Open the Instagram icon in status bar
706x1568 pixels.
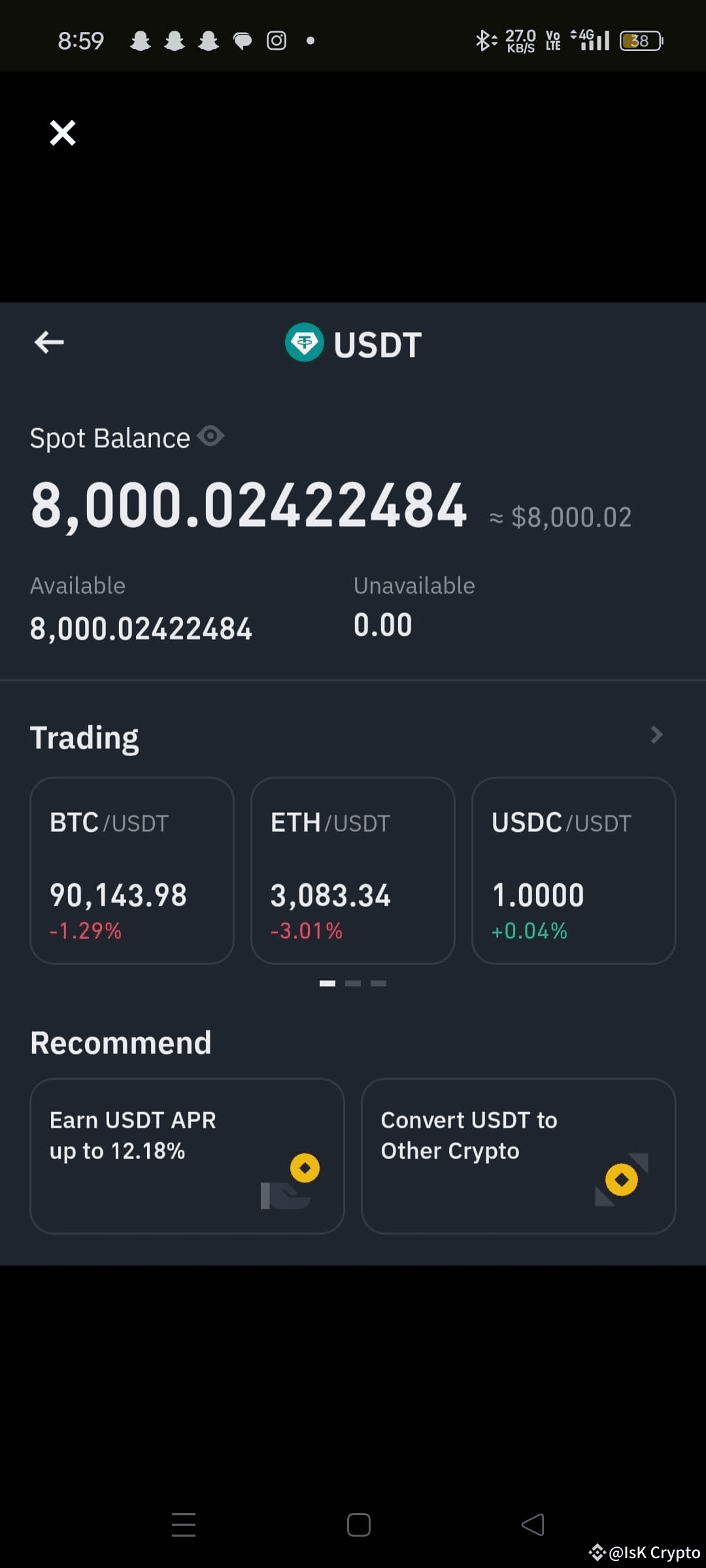pyautogui.click(x=276, y=41)
